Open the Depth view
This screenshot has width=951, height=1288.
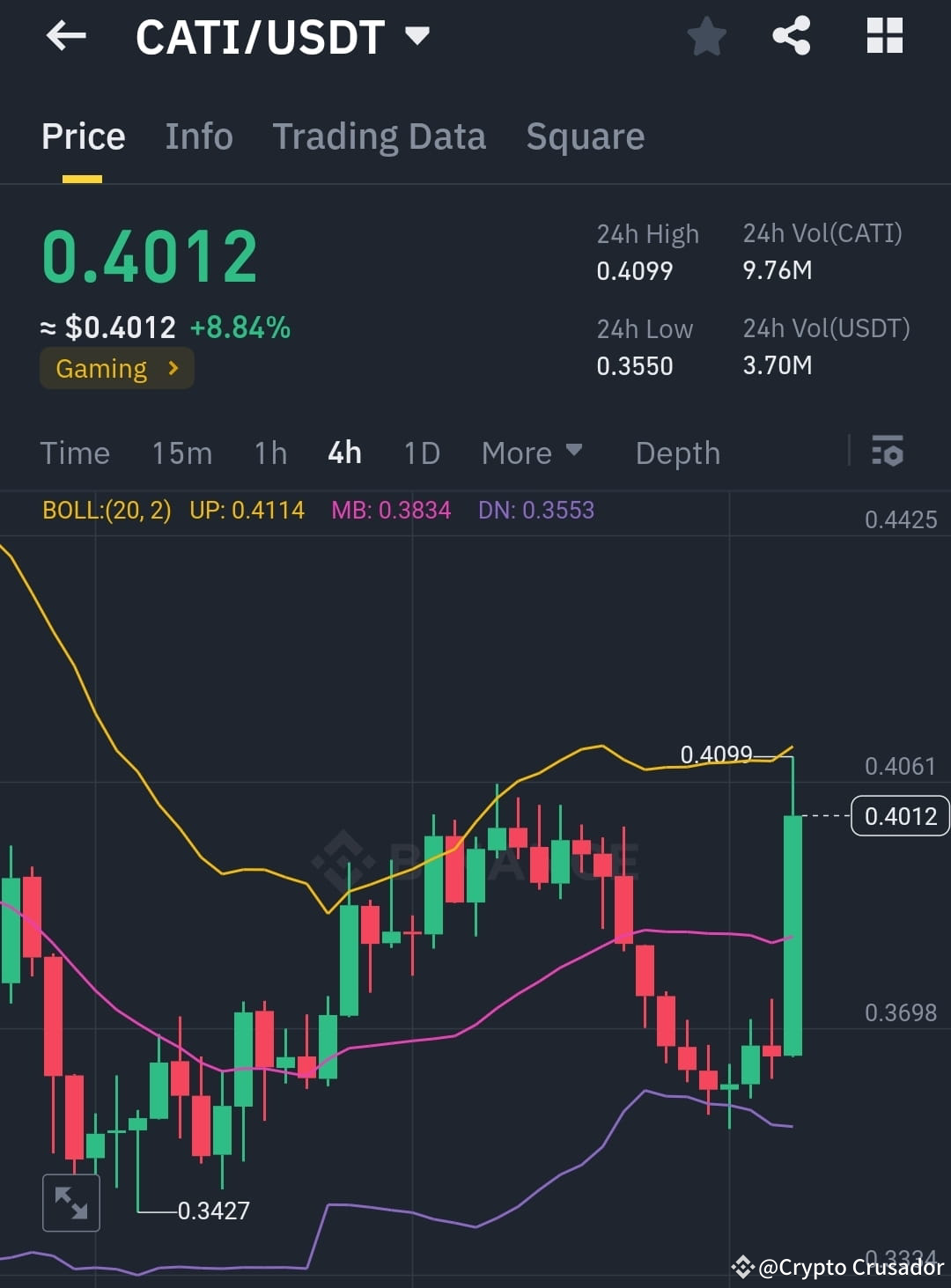(x=677, y=453)
